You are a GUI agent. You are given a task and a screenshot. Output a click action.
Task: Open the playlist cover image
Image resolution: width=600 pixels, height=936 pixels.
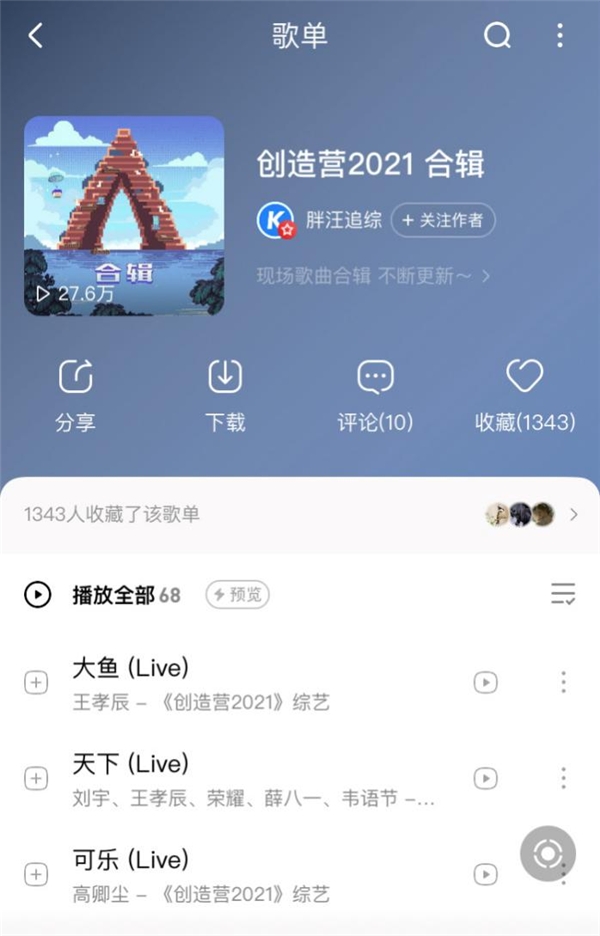tap(124, 216)
